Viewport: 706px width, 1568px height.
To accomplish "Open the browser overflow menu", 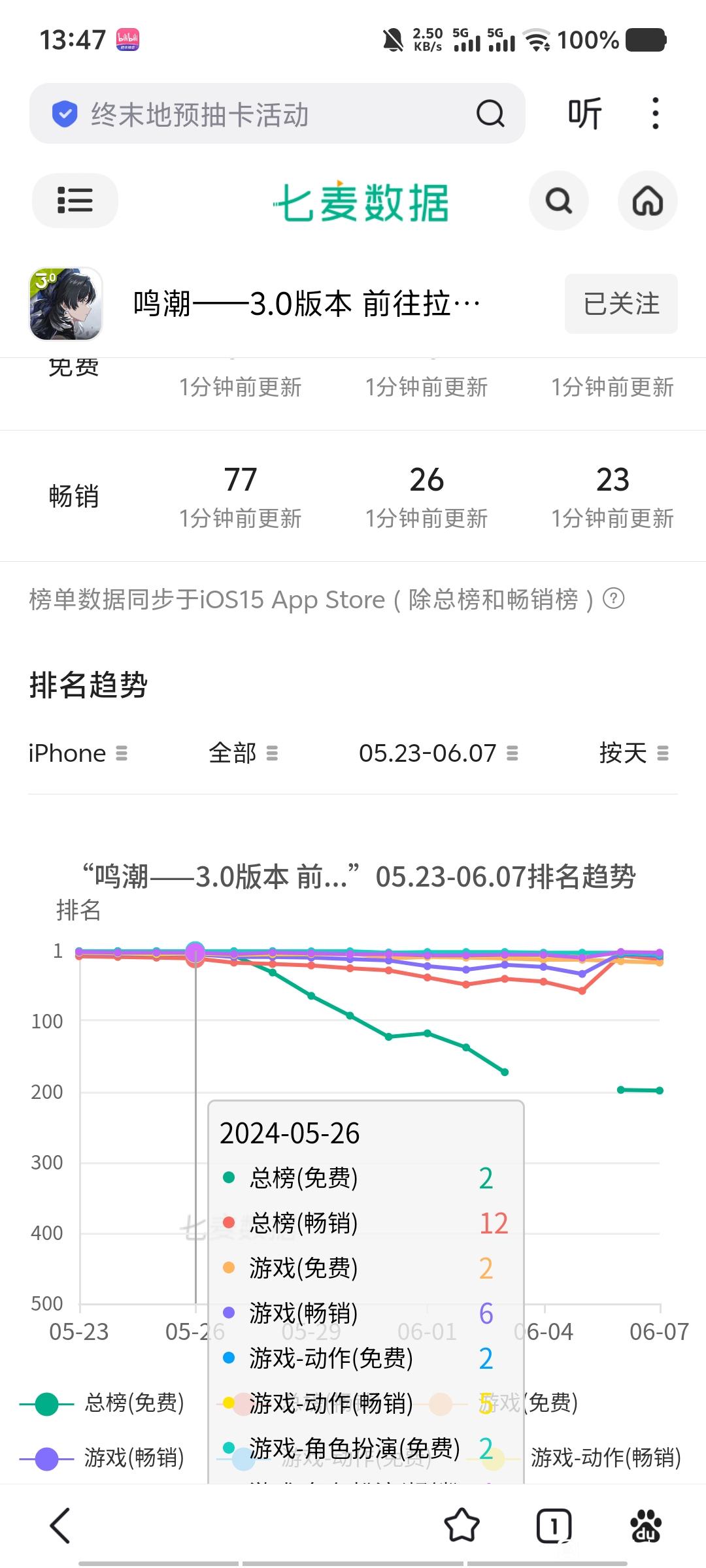I will (x=655, y=114).
